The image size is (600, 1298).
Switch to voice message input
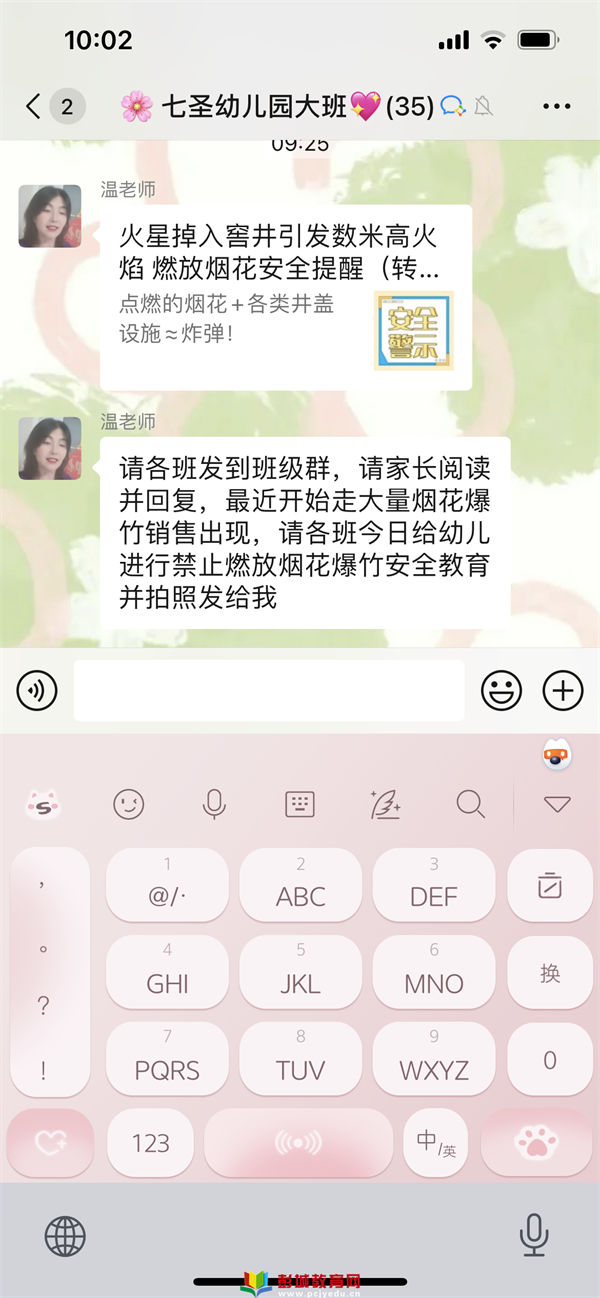(x=37, y=690)
